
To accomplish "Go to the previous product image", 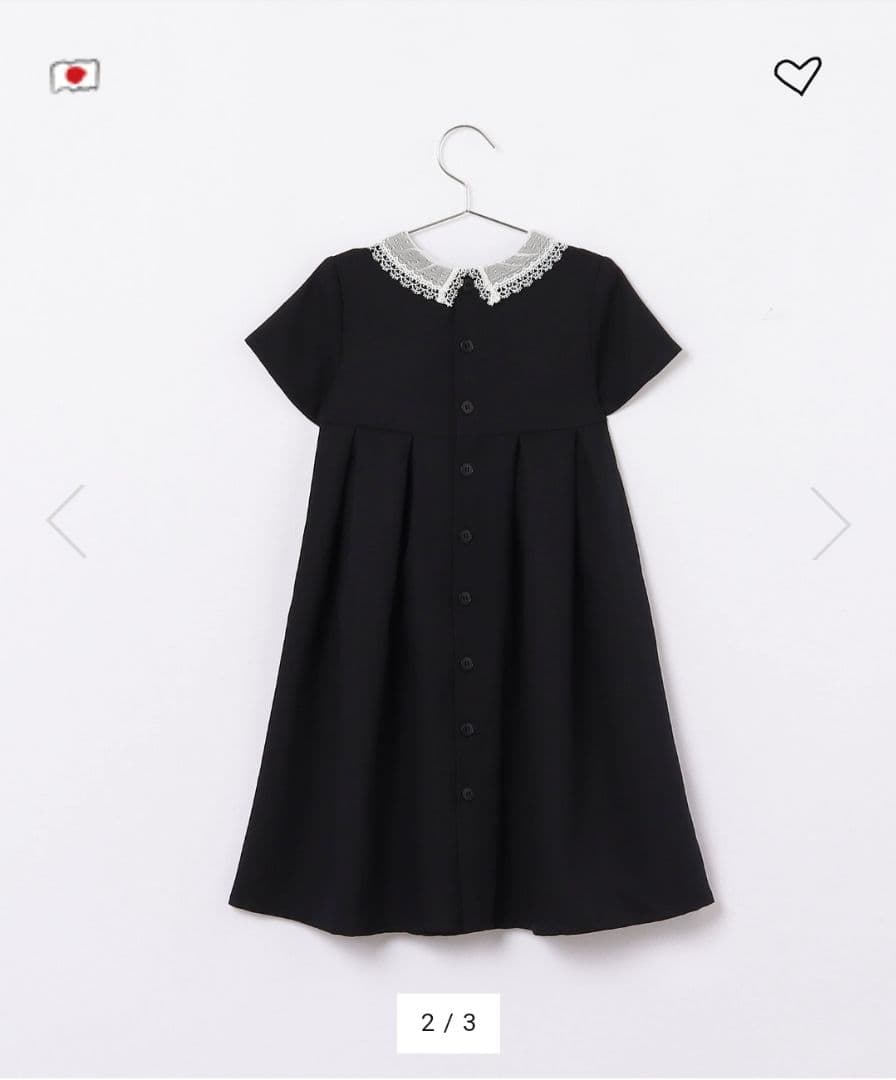I will point(67,521).
